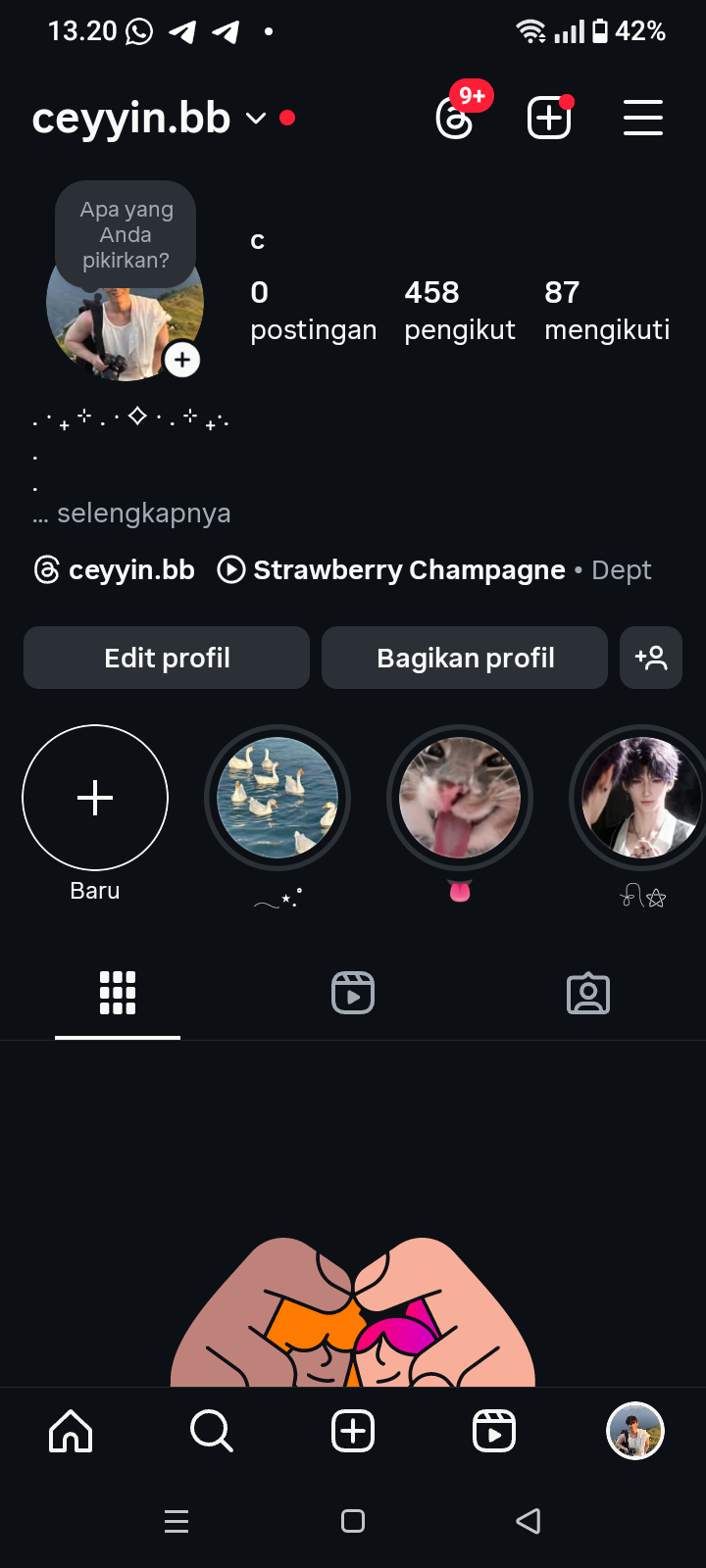Switch to the Reels tab on profile
Viewport: 706px width, 1568px height.
click(353, 993)
